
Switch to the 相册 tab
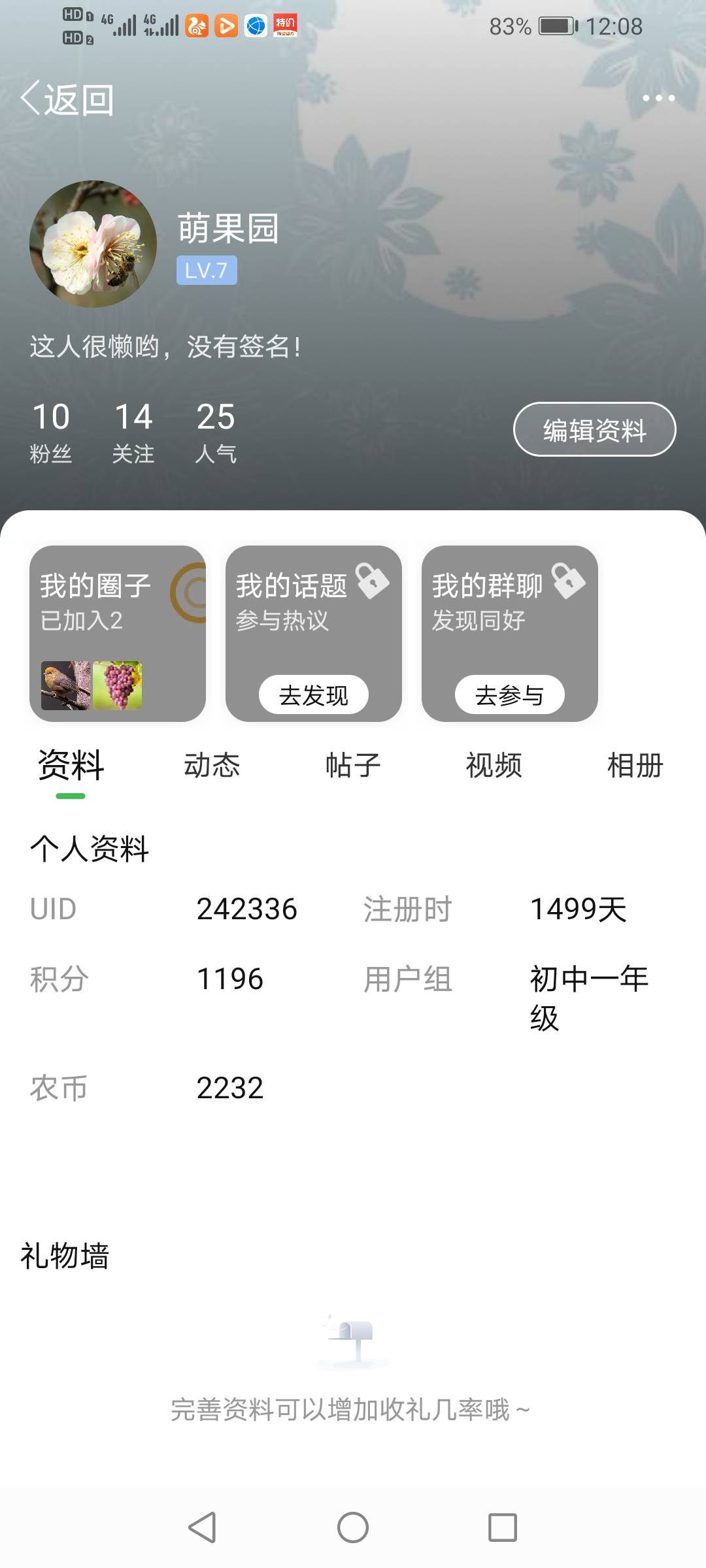tap(635, 766)
